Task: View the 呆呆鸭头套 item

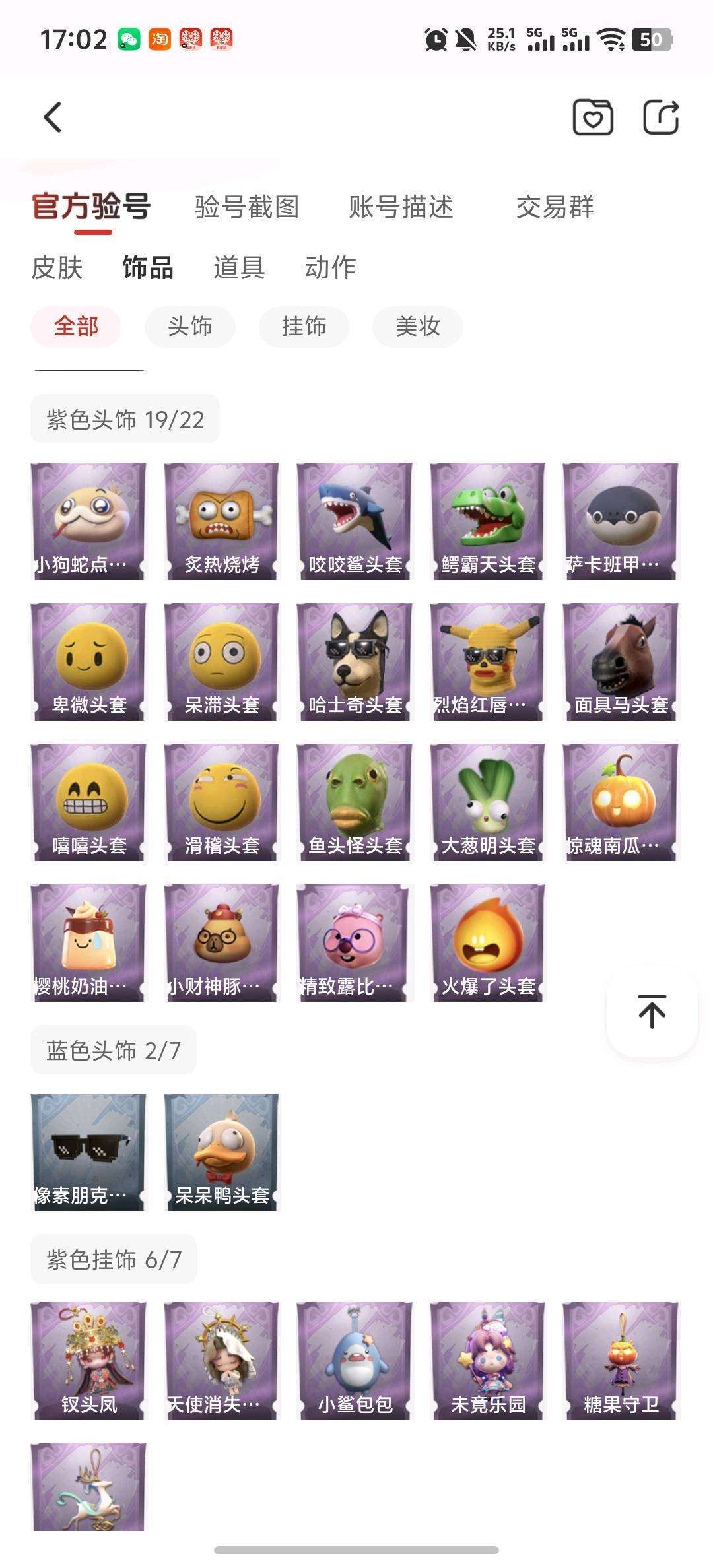Action: [221, 1152]
